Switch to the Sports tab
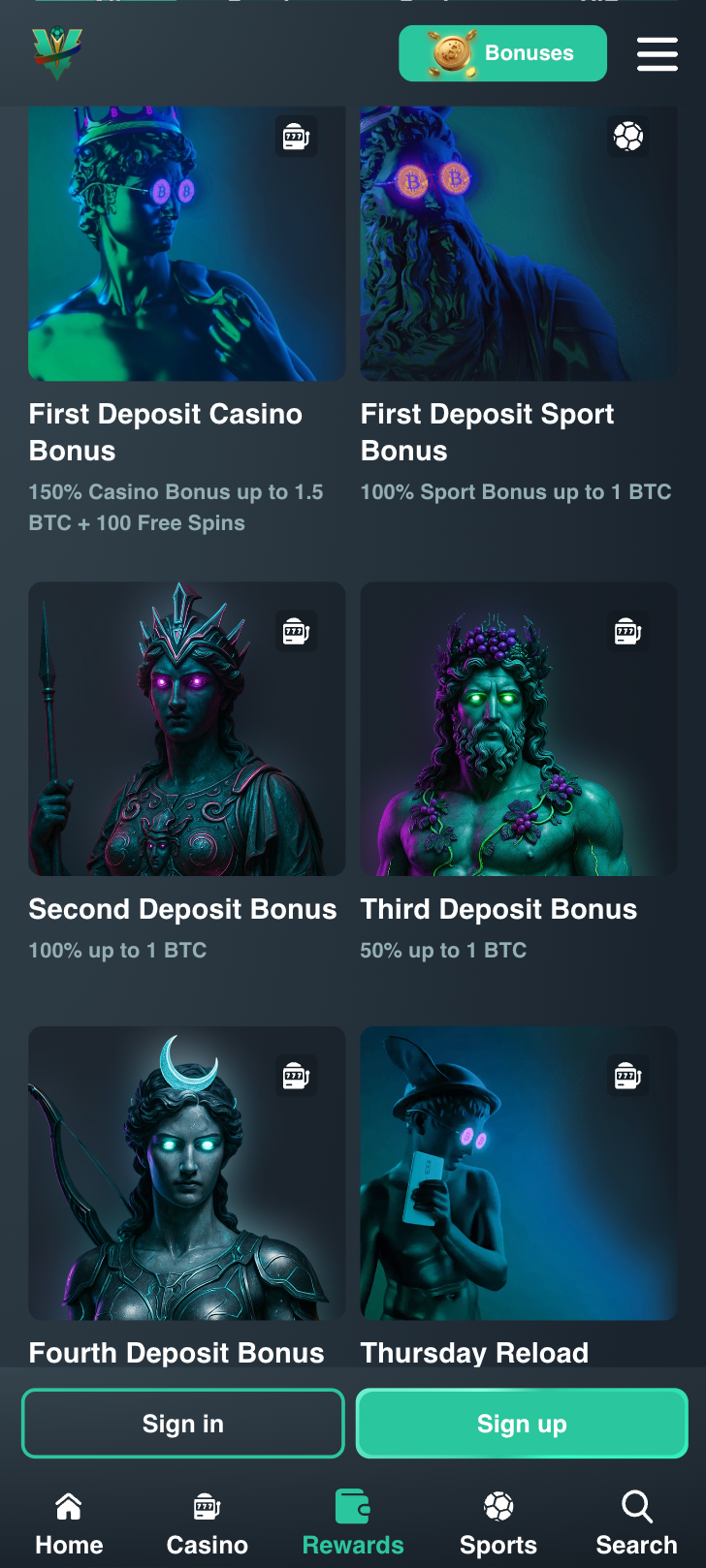Screen dimensions: 706x1568 tap(498, 1523)
